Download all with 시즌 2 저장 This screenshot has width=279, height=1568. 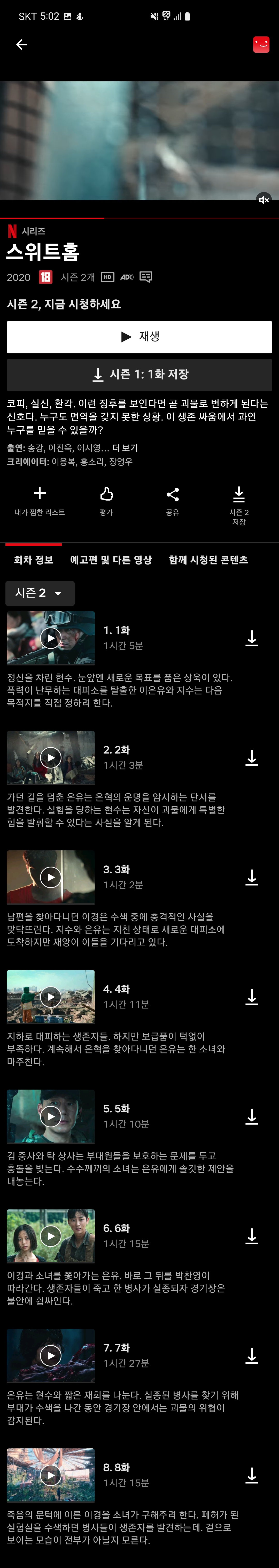(x=239, y=504)
